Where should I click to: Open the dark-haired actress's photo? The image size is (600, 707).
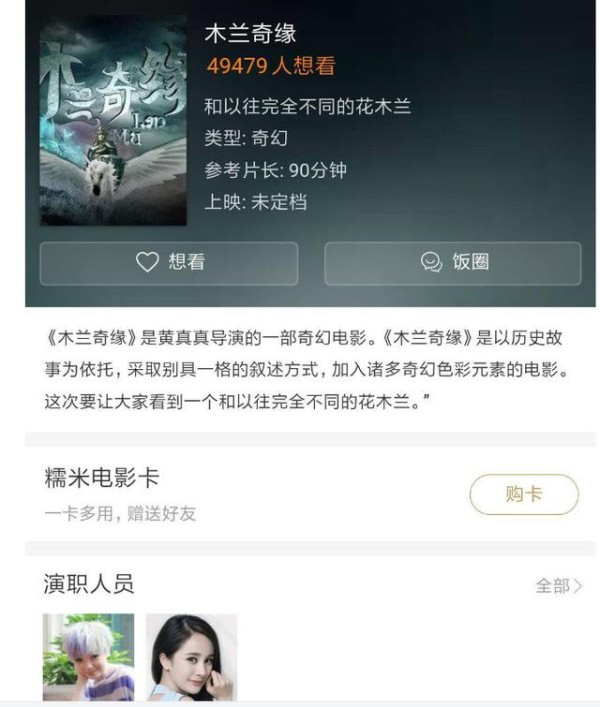coord(192,656)
